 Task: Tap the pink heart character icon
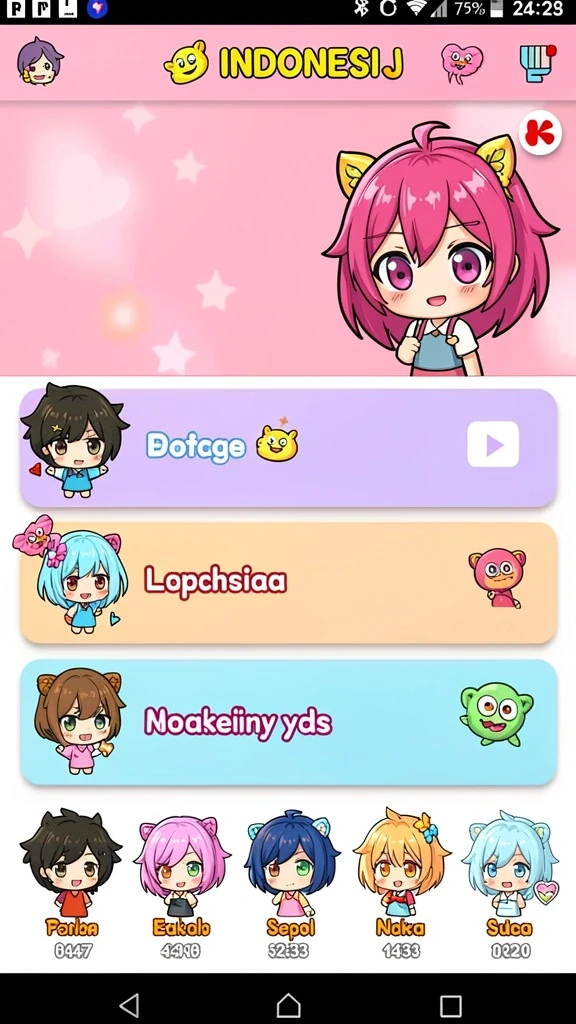(x=462, y=63)
